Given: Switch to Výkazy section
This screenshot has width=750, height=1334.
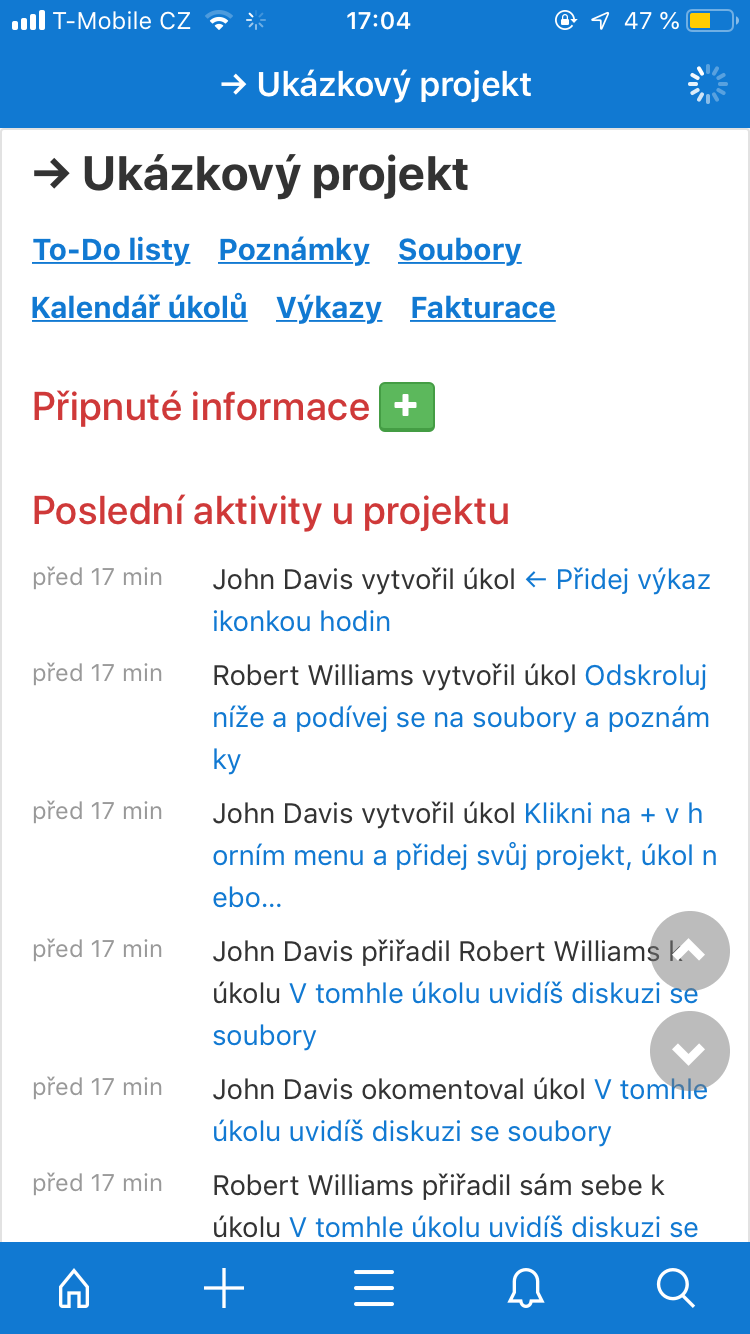Looking at the screenshot, I should point(328,307).
